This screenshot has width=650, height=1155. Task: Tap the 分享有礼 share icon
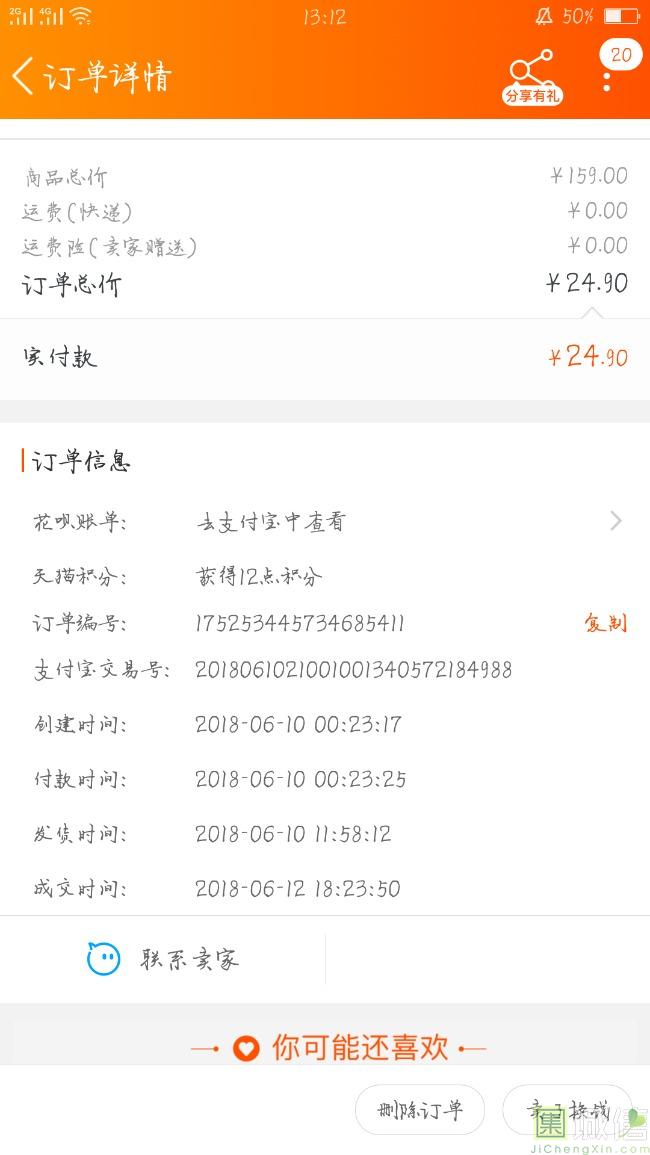[x=532, y=77]
